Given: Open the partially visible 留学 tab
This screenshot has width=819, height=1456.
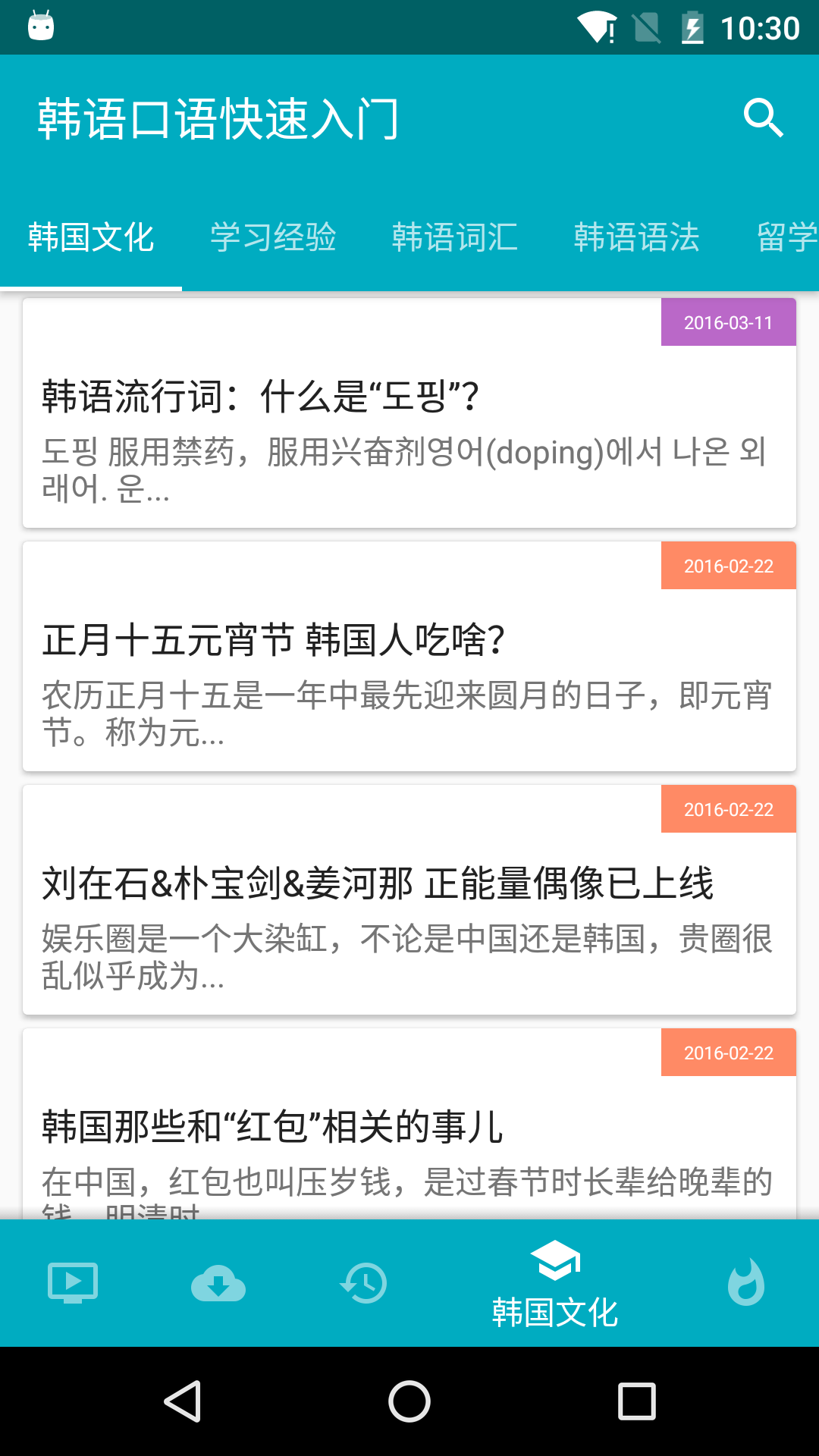Looking at the screenshot, I should (787, 237).
